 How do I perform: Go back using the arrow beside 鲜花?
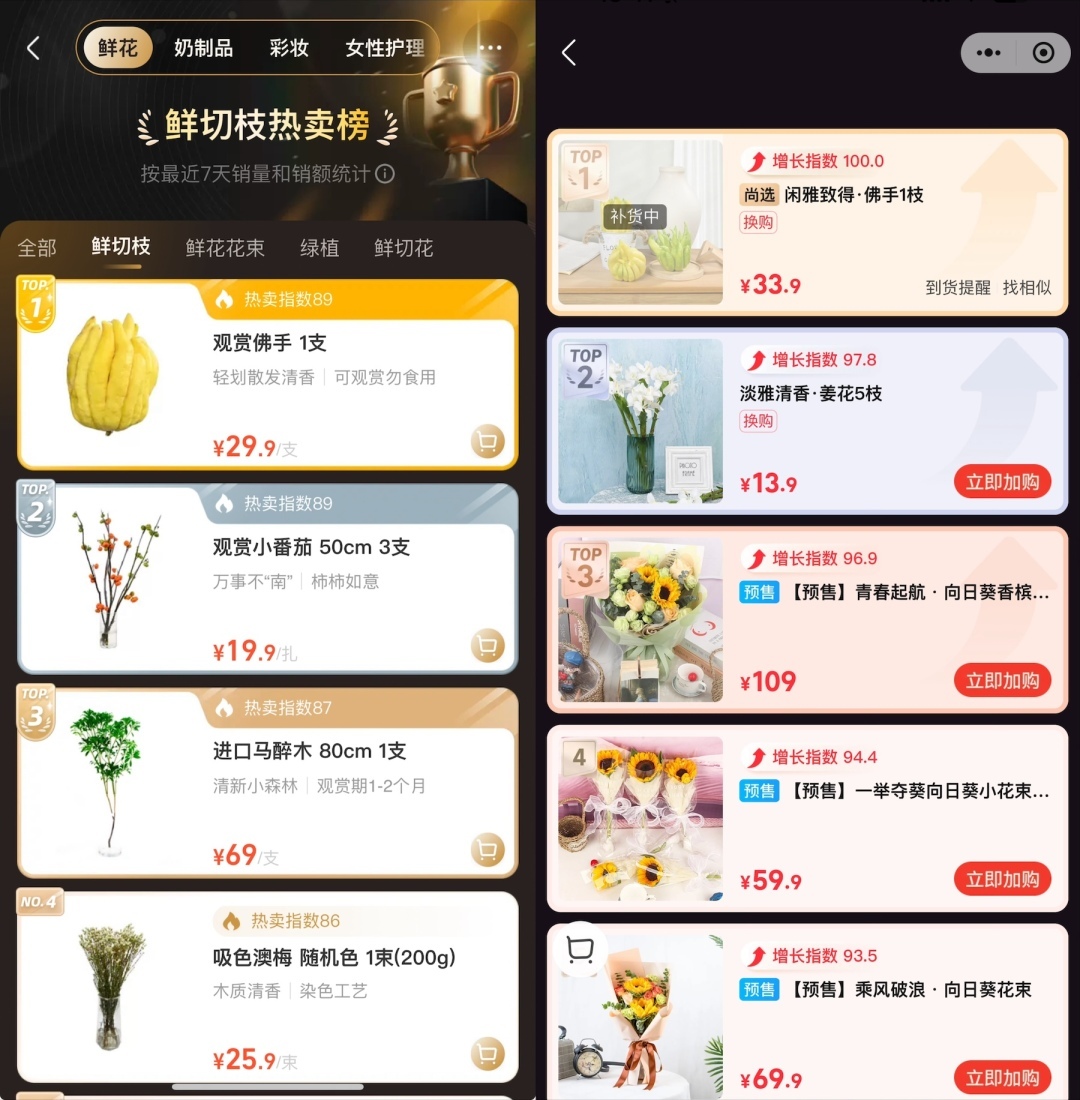click(x=34, y=48)
